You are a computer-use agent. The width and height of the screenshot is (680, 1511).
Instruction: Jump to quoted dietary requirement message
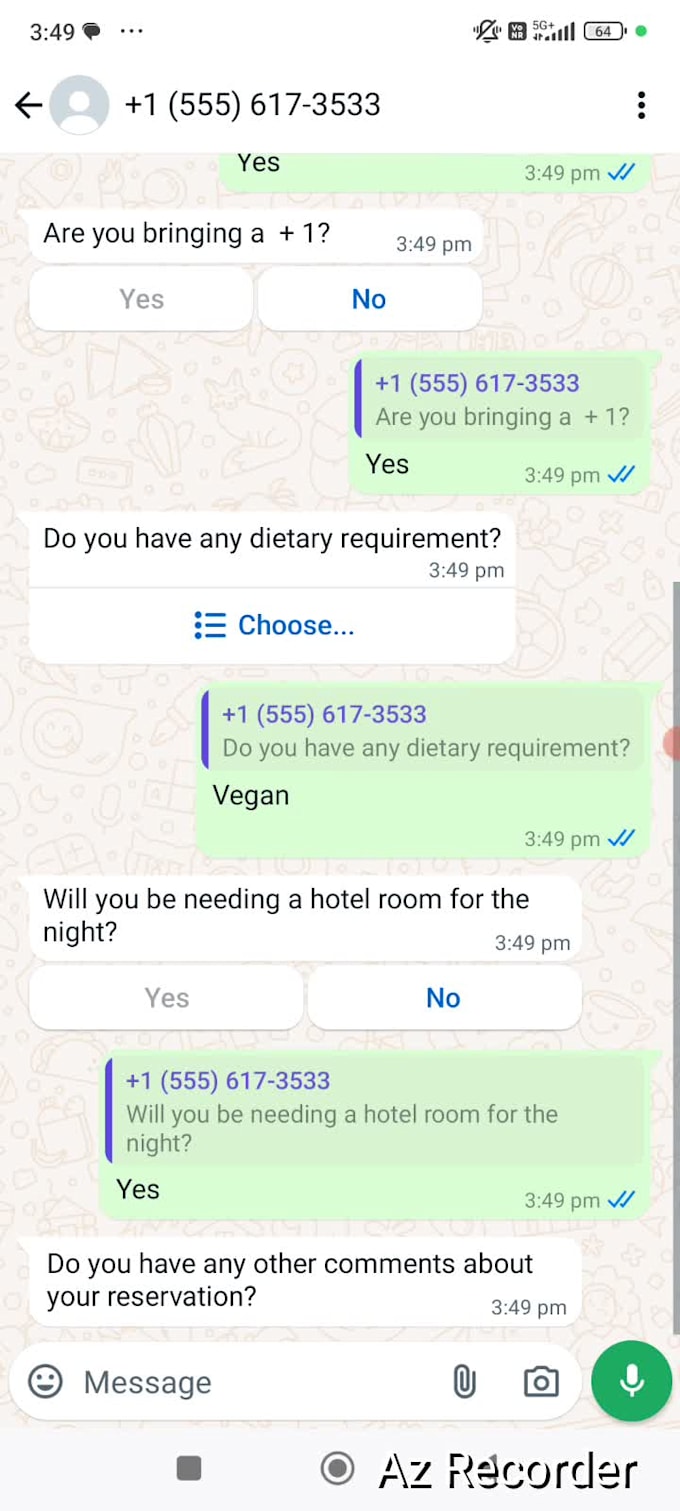click(x=423, y=731)
